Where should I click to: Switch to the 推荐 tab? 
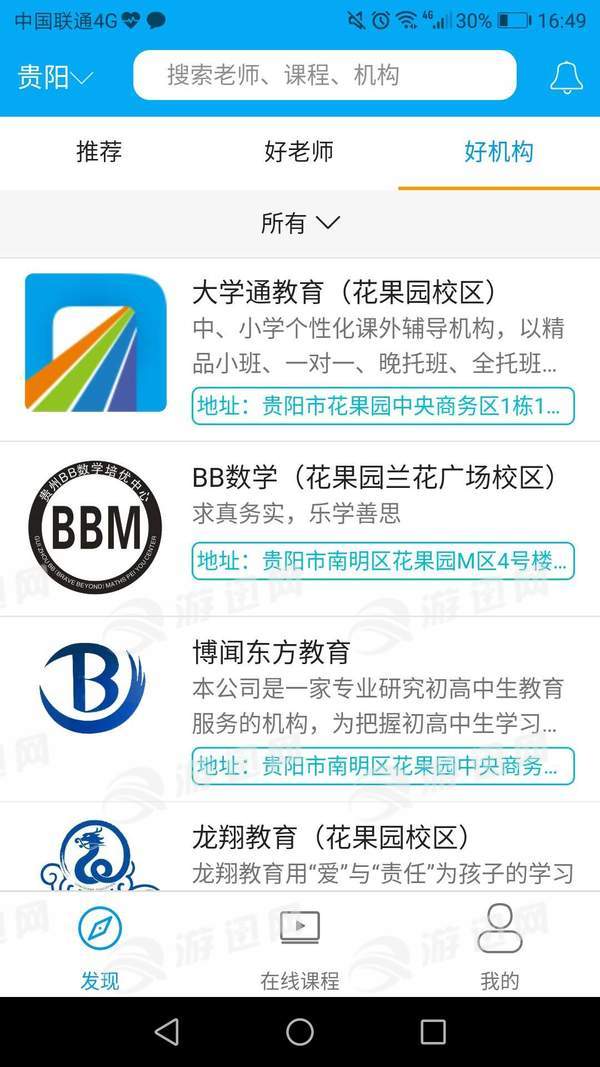click(99, 152)
